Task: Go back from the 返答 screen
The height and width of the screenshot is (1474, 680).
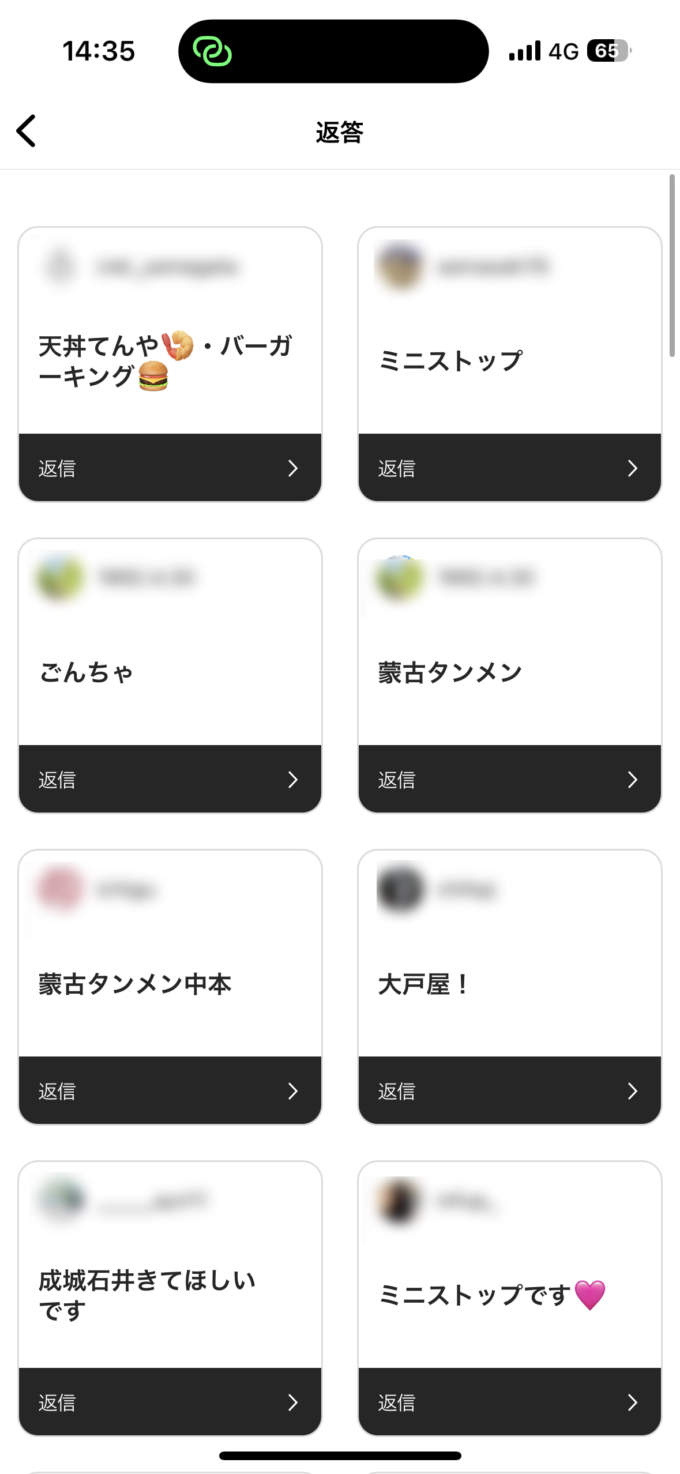Action: [27, 131]
